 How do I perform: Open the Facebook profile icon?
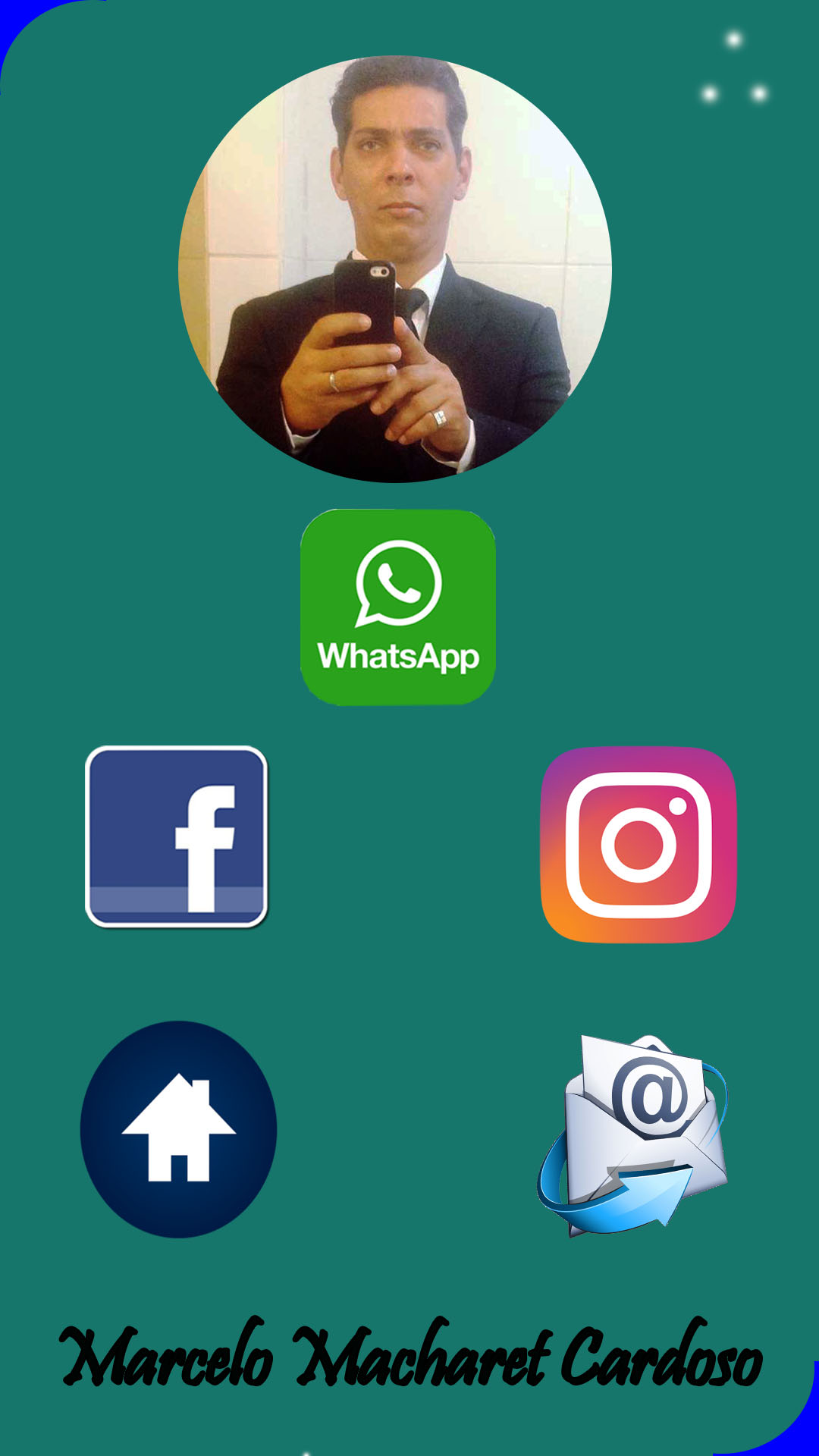(177, 836)
